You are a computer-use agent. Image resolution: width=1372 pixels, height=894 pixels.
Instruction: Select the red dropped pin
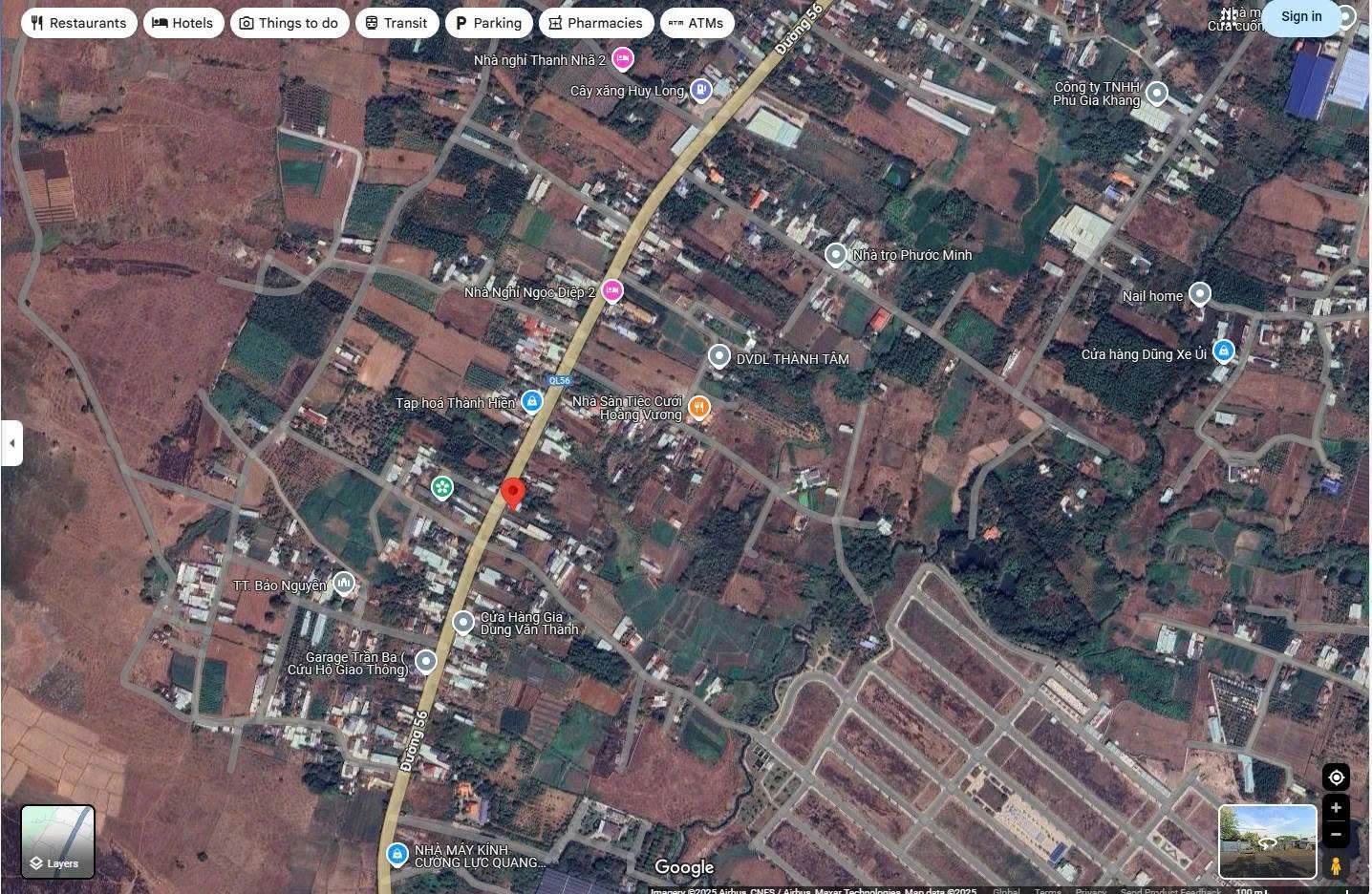pos(513,493)
